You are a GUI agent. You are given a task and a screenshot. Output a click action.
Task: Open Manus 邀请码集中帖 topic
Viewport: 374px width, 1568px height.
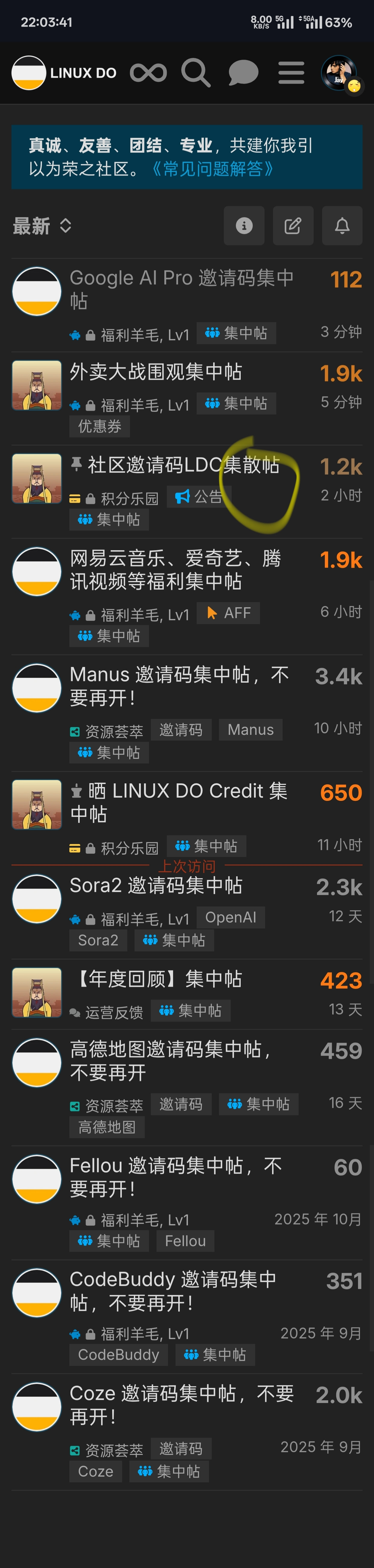click(x=180, y=686)
